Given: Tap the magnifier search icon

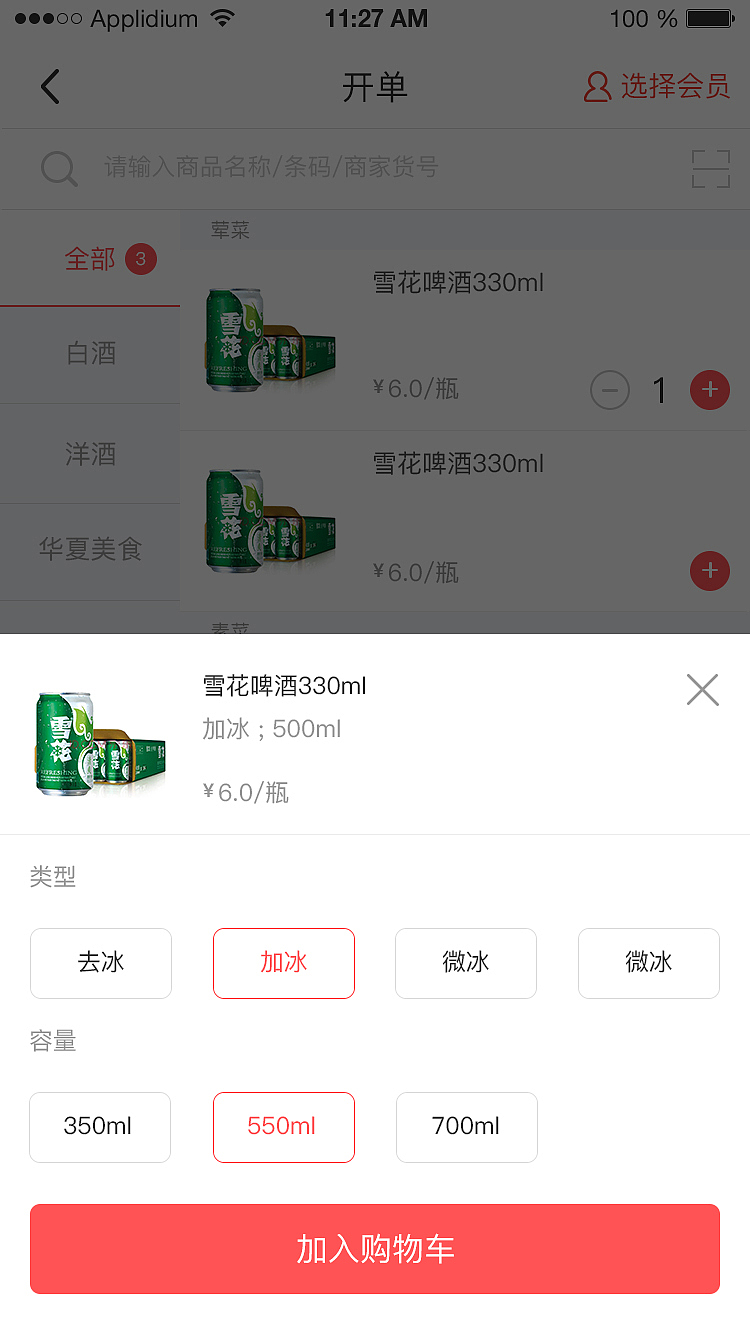Looking at the screenshot, I should [59, 169].
